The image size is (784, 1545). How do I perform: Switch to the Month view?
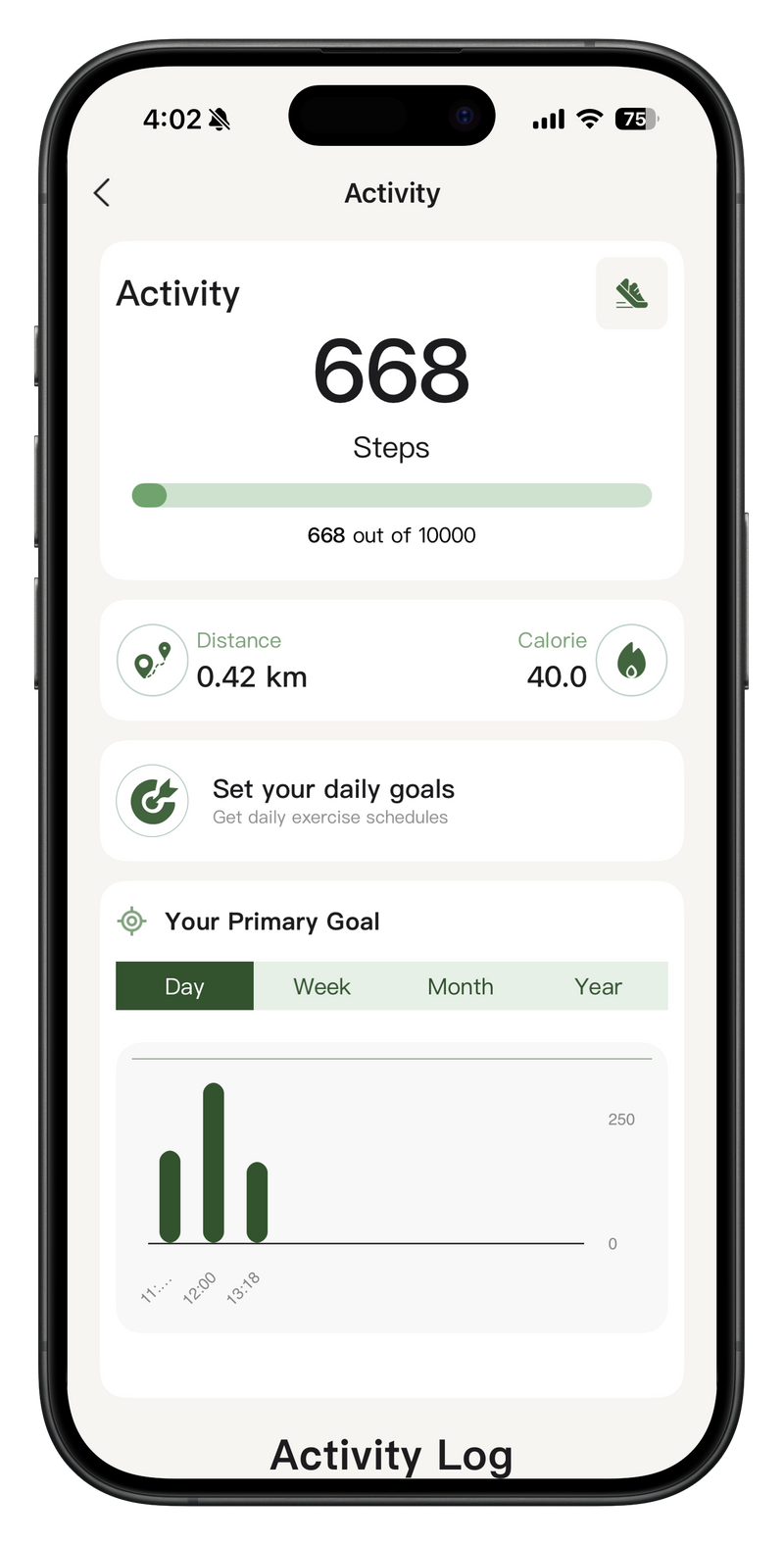click(460, 986)
